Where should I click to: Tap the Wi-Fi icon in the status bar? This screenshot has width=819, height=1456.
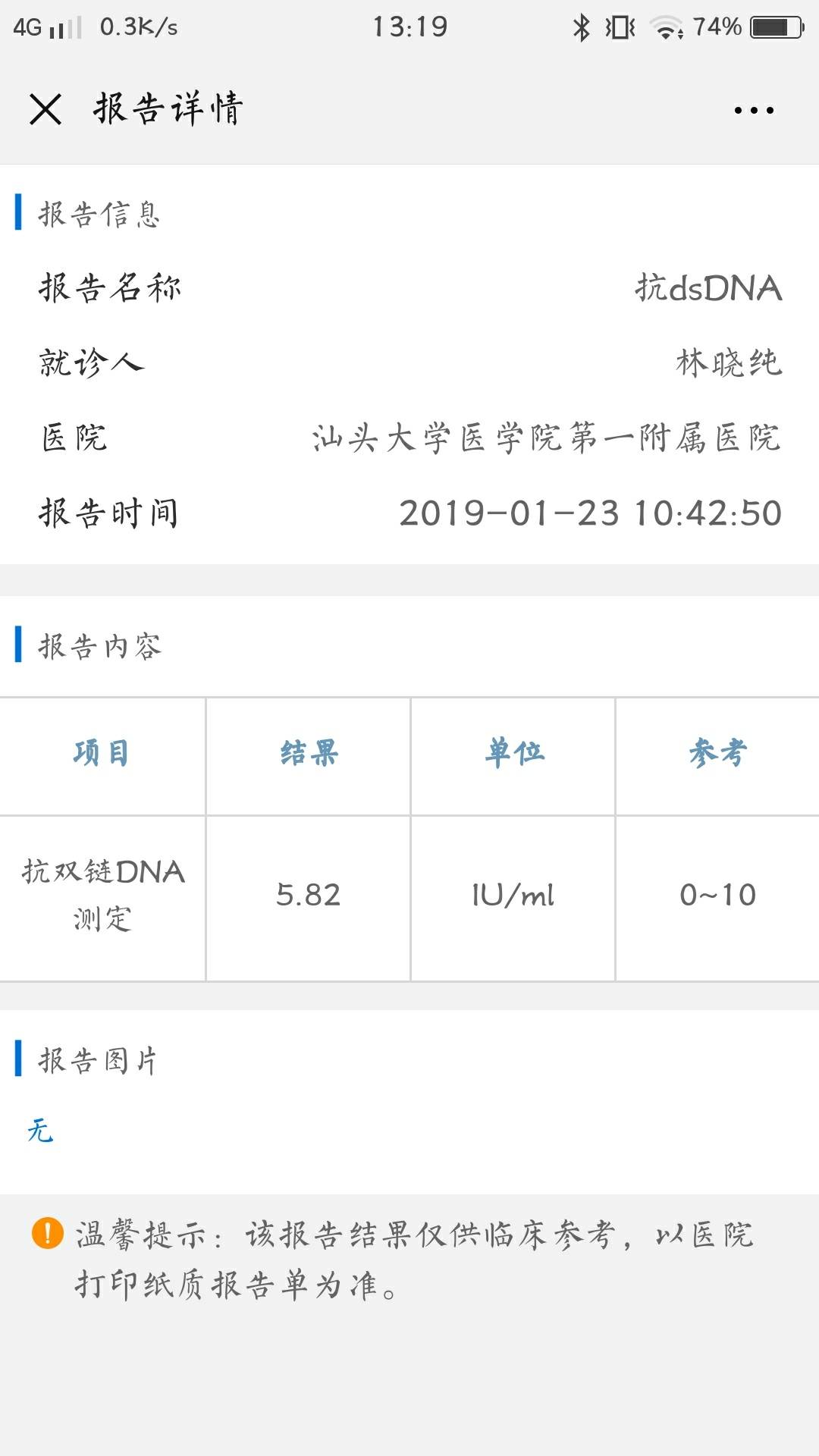pyautogui.click(x=665, y=26)
